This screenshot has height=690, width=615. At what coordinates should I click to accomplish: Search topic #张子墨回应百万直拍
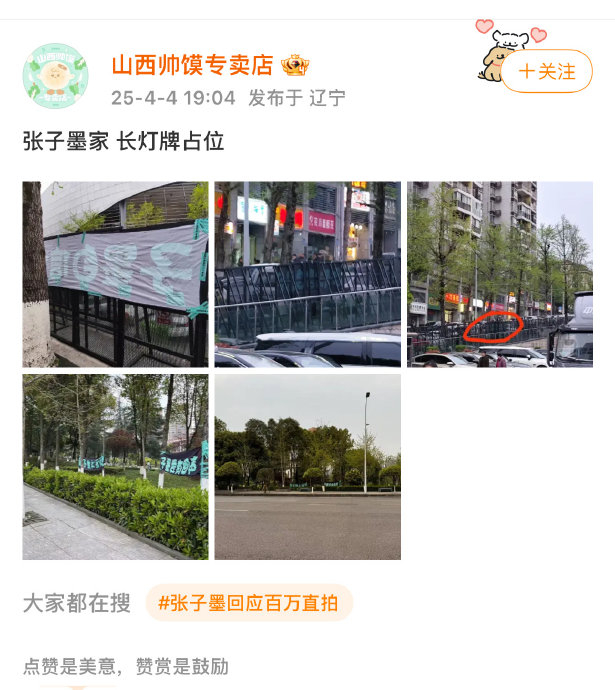click(x=248, y=603)
